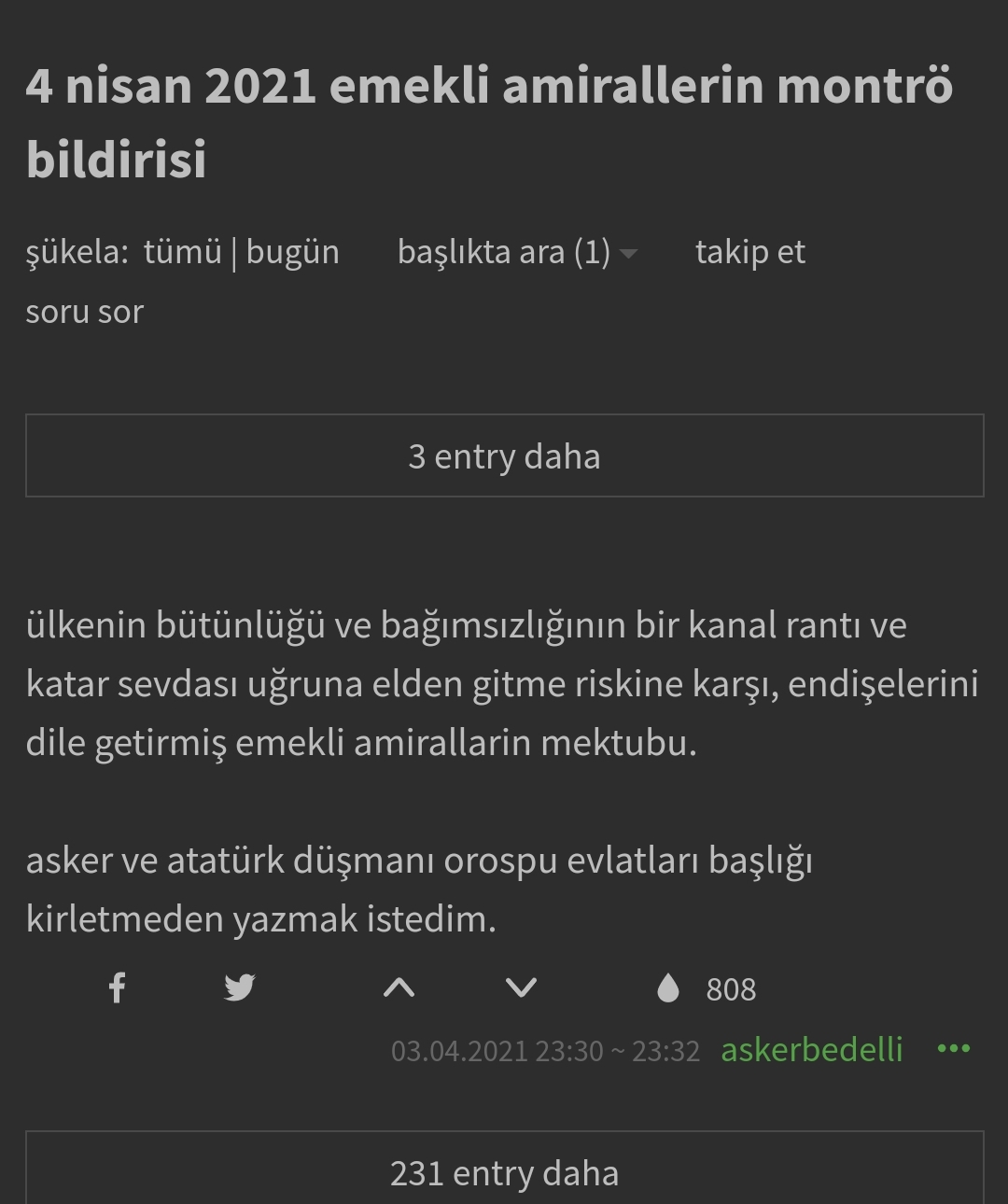
Task: Open the entry options three-dot menu
Action: (954, 1048)
